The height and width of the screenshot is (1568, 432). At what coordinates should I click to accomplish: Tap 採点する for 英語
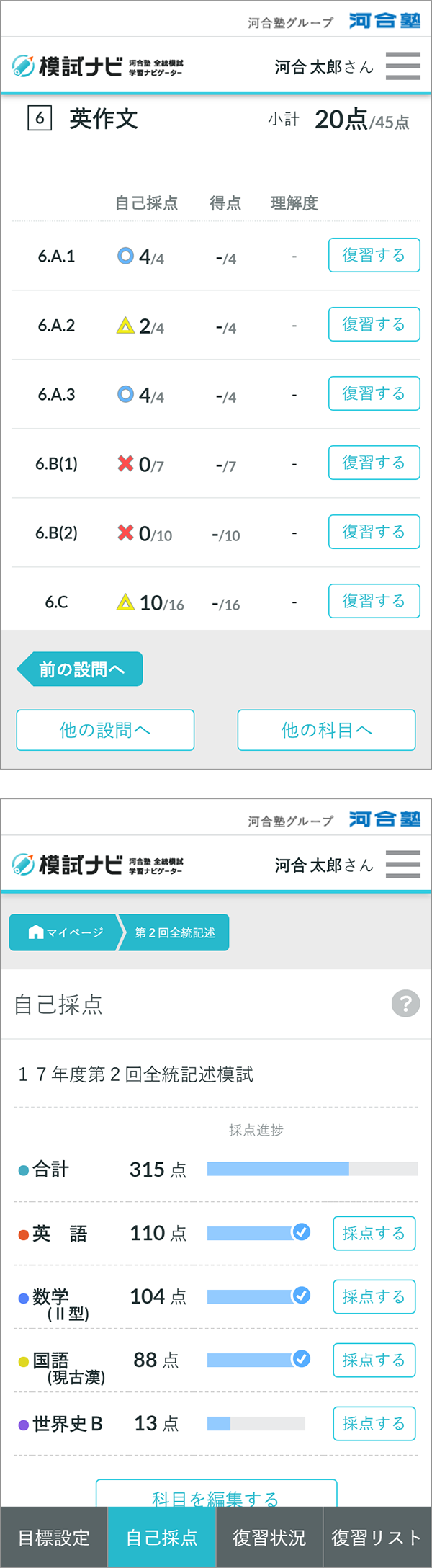374,1233
